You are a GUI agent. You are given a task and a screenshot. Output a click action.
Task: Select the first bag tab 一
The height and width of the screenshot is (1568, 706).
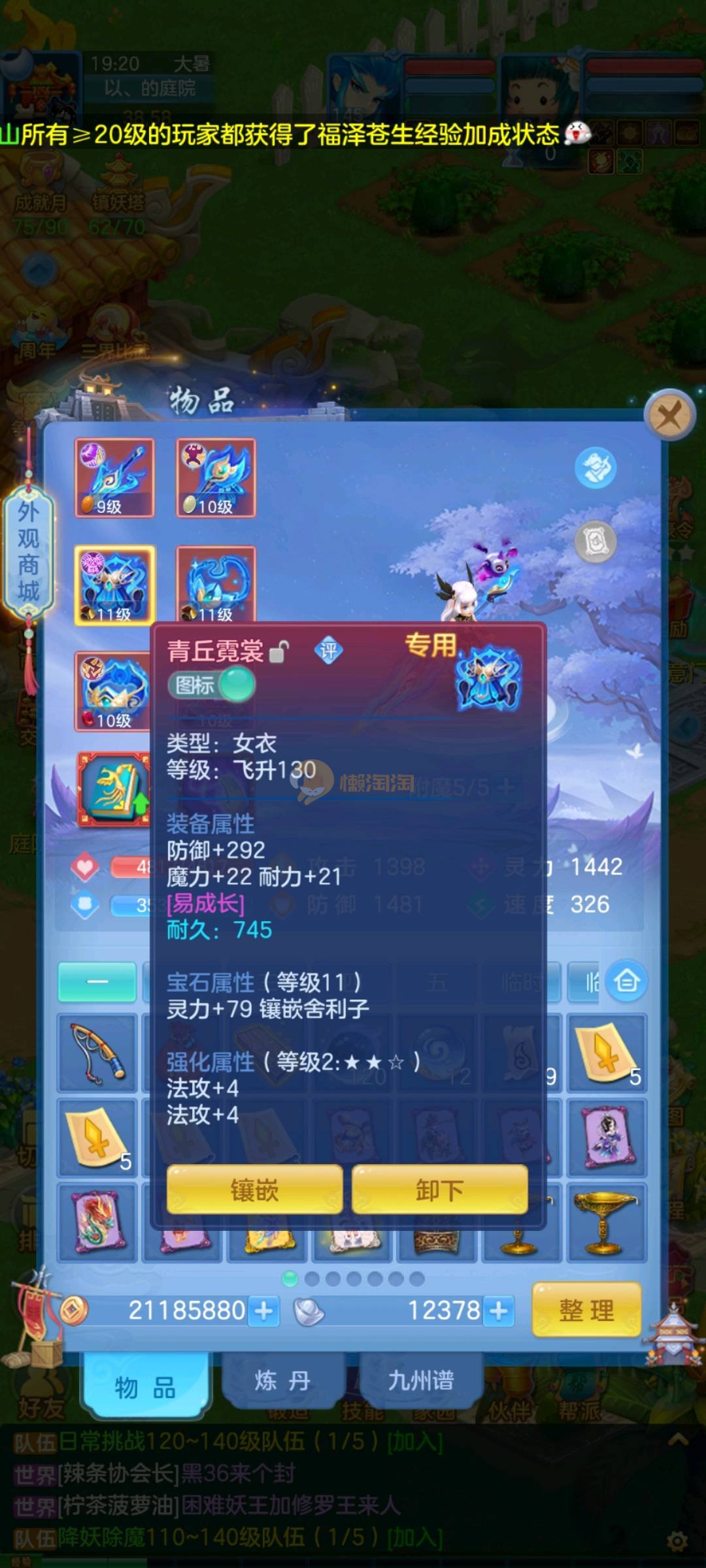pos(97,981)
